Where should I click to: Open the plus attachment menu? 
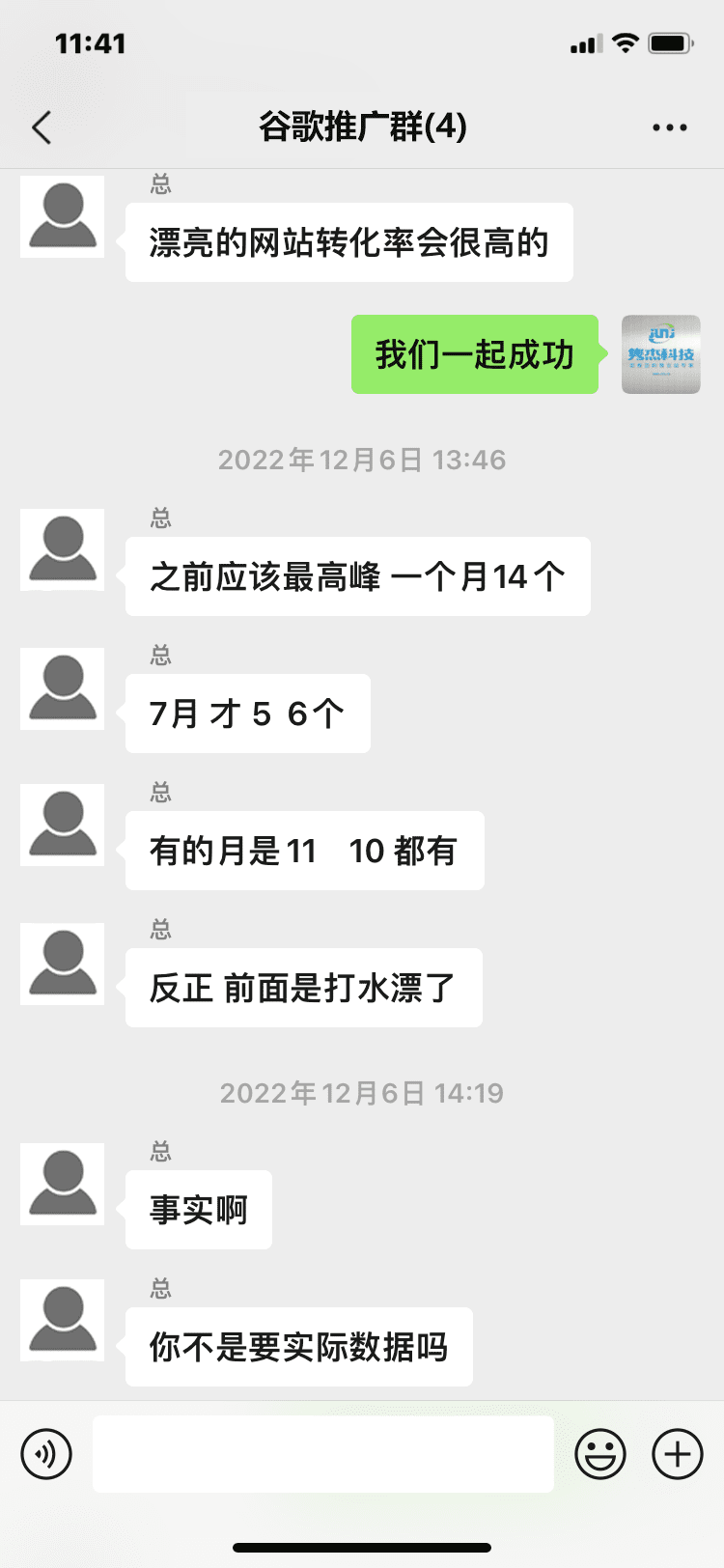pyautogui.click(x=678, y=1453)
